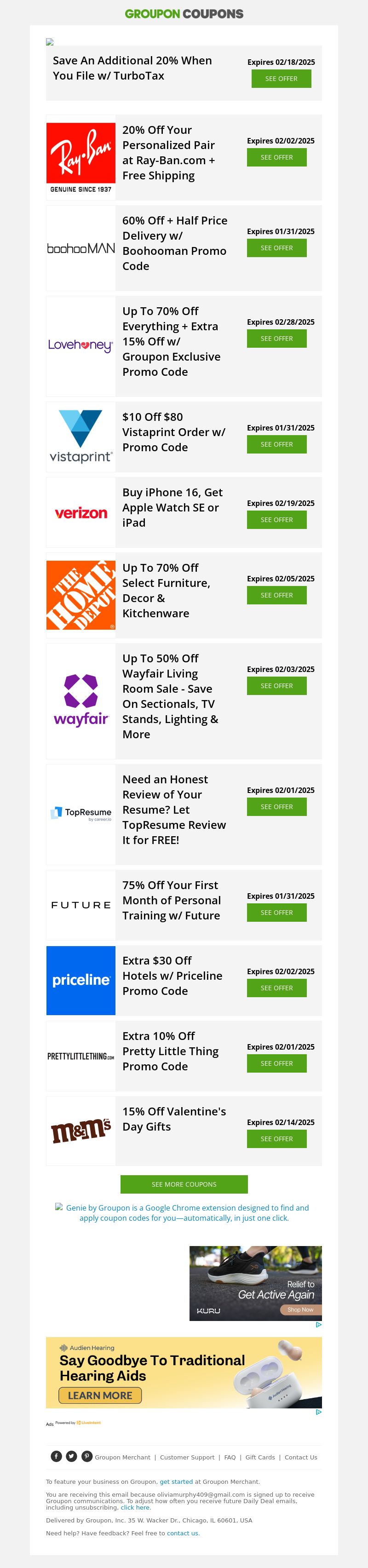Tap See Offer for Vistaprint $10 off
Image resolution: width=368 pixels, height=1568 pixels.
pyautogui.click(x=276, y=444)
